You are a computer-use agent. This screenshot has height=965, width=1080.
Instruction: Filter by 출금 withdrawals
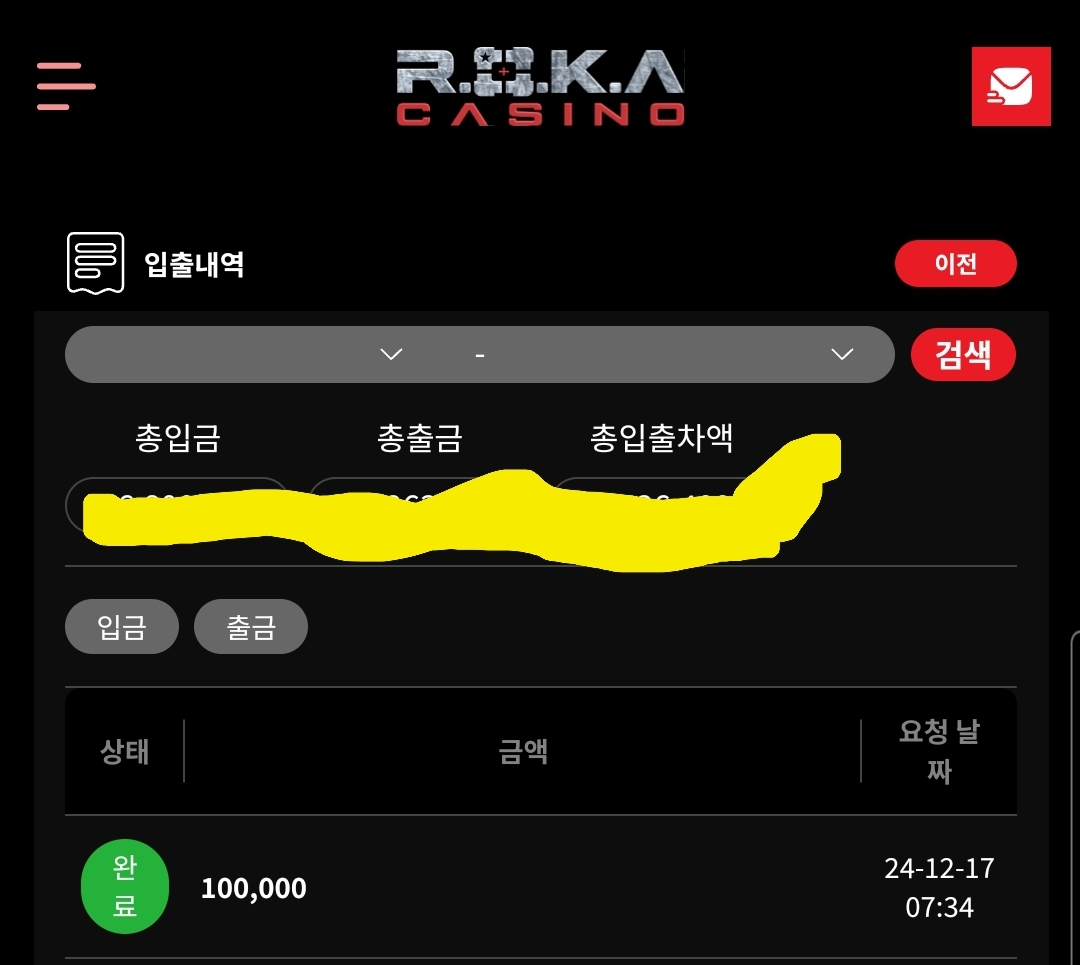tap(251, 627)
